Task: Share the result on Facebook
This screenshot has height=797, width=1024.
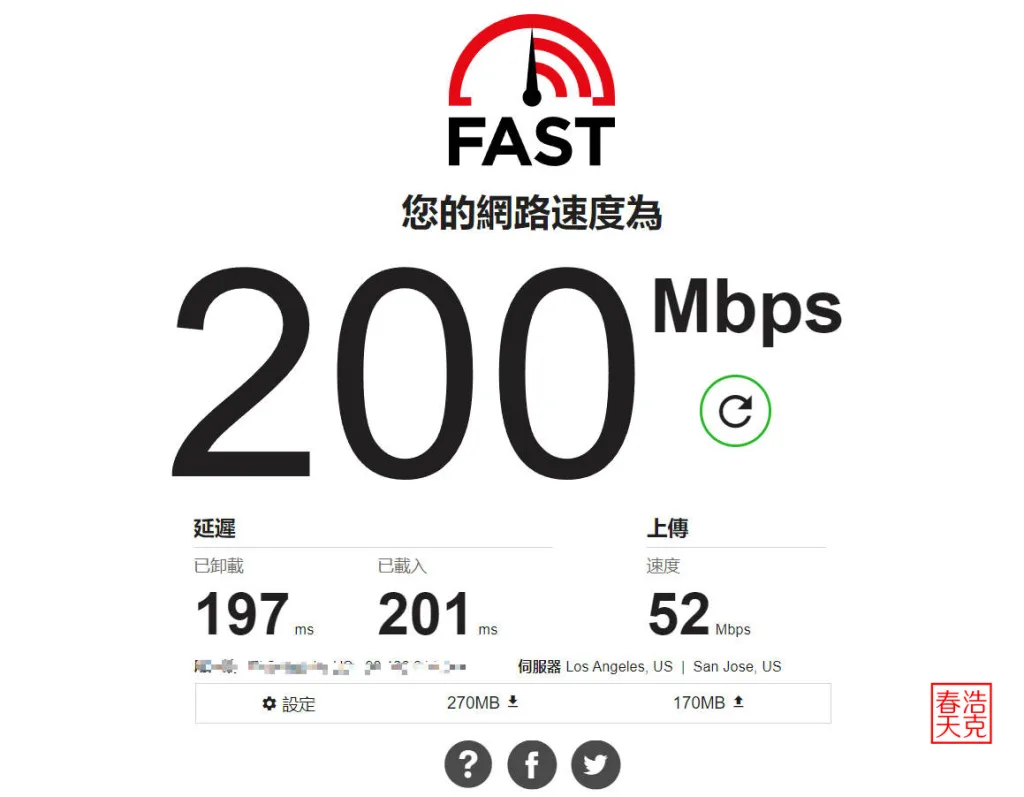Action: (x=532, y=765)
